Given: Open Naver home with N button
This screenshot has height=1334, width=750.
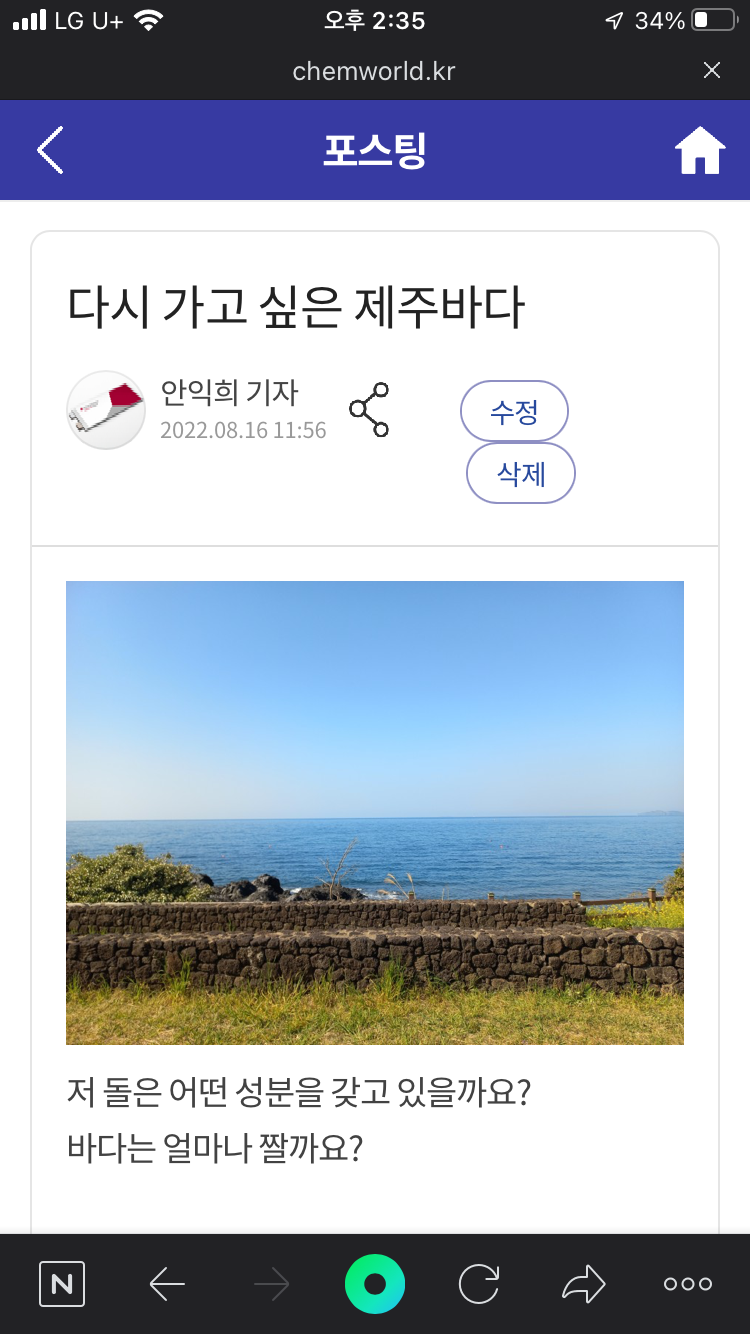Looking at the screenshot, I should [62, 1283].
